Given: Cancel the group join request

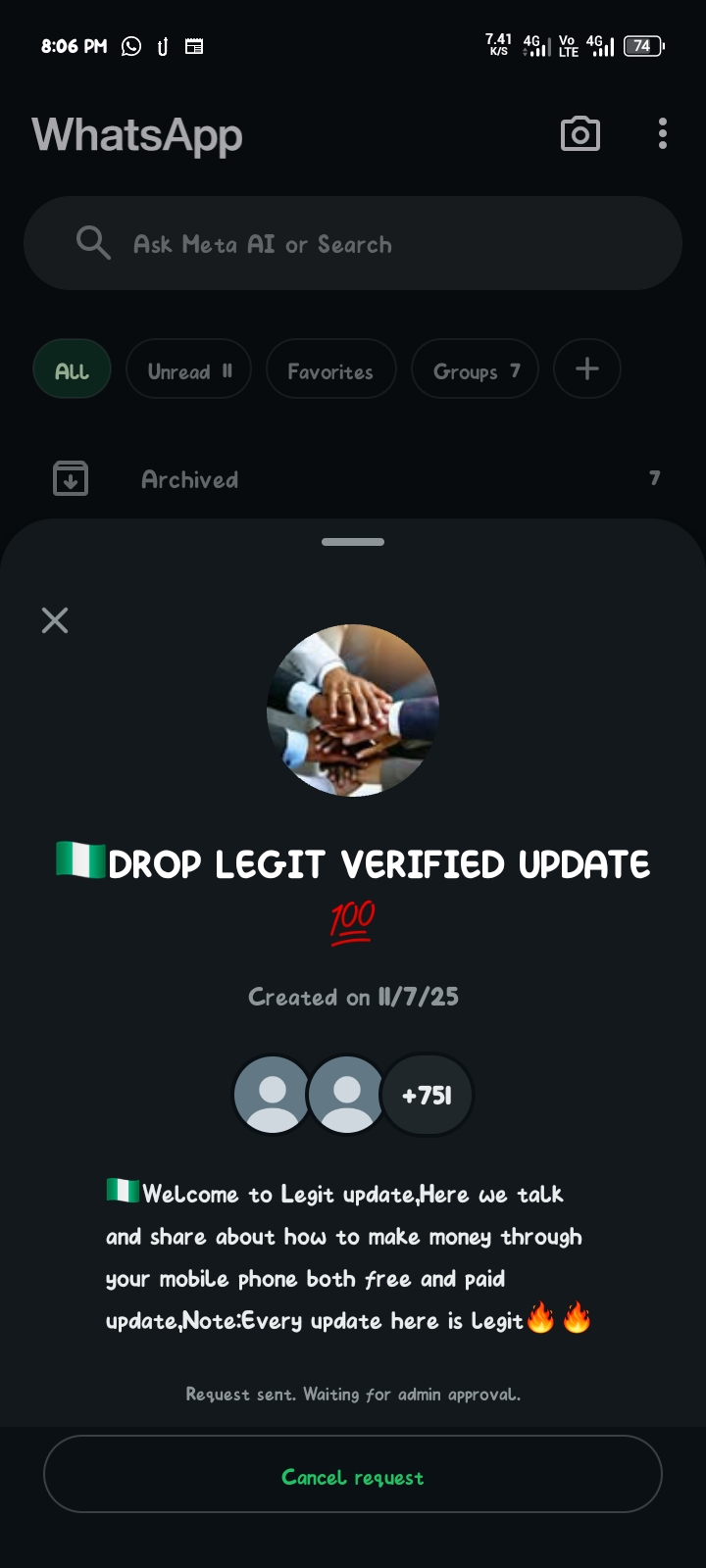Looking at the screenshot, I should (x=353, y=1475).
